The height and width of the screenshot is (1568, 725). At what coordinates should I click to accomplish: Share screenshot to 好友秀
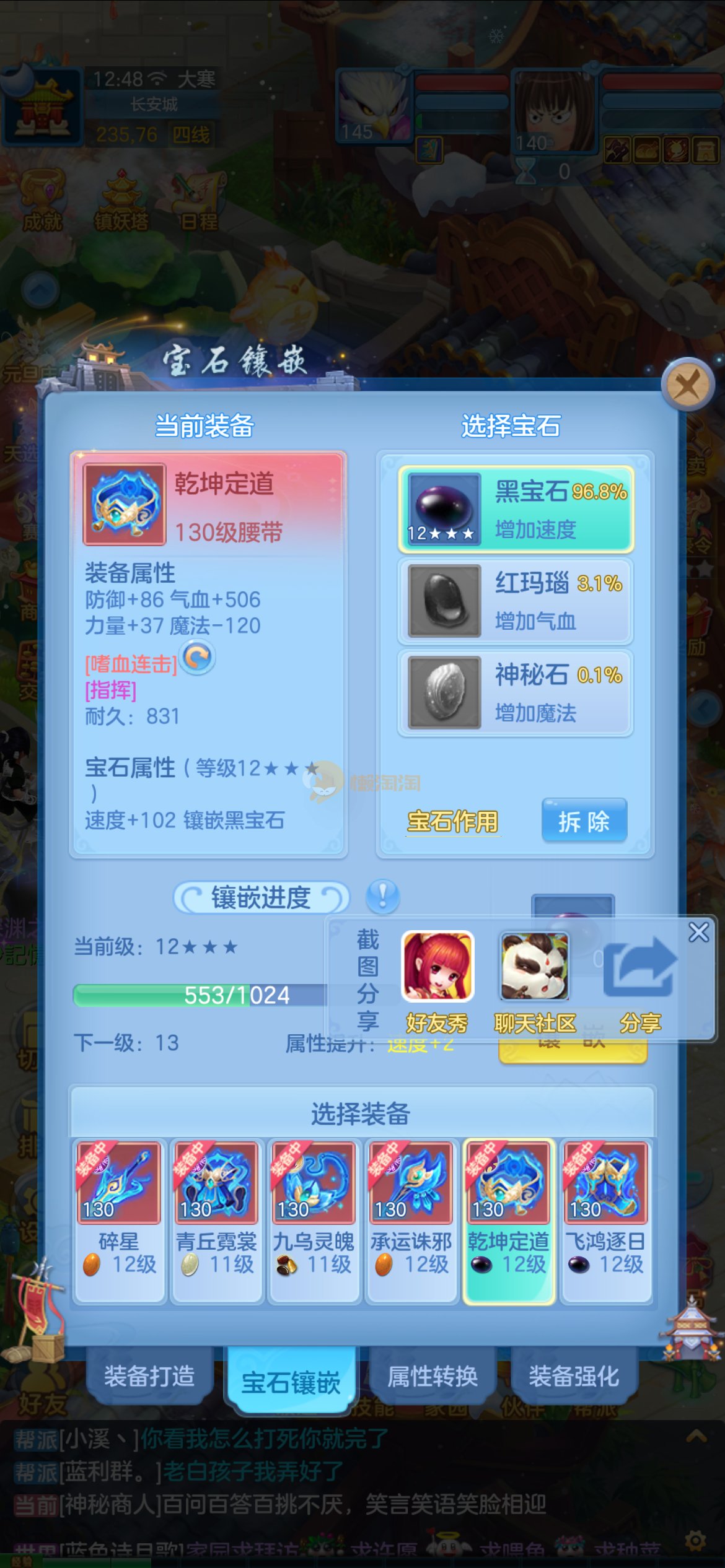[437, 978]
